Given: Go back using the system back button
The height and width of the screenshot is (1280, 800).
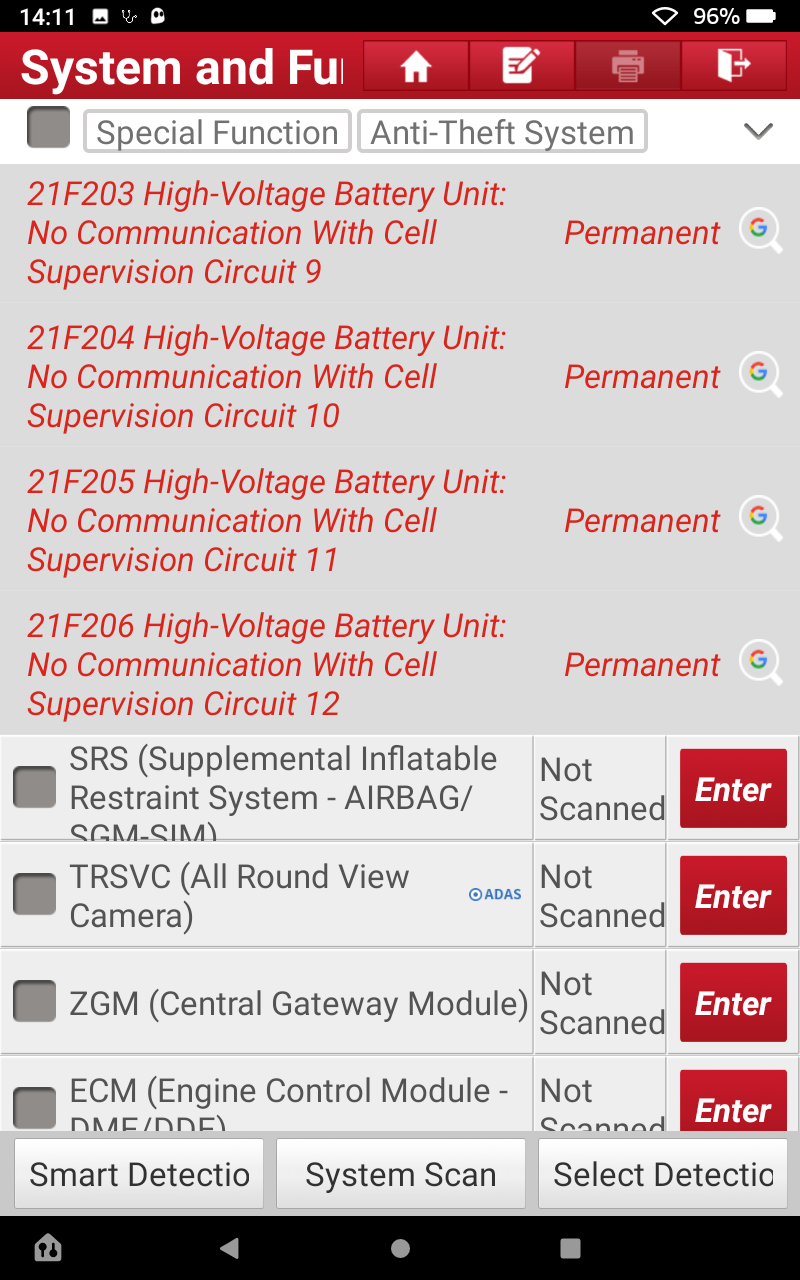Looking at the screenshot, I should click(230, 1248).
